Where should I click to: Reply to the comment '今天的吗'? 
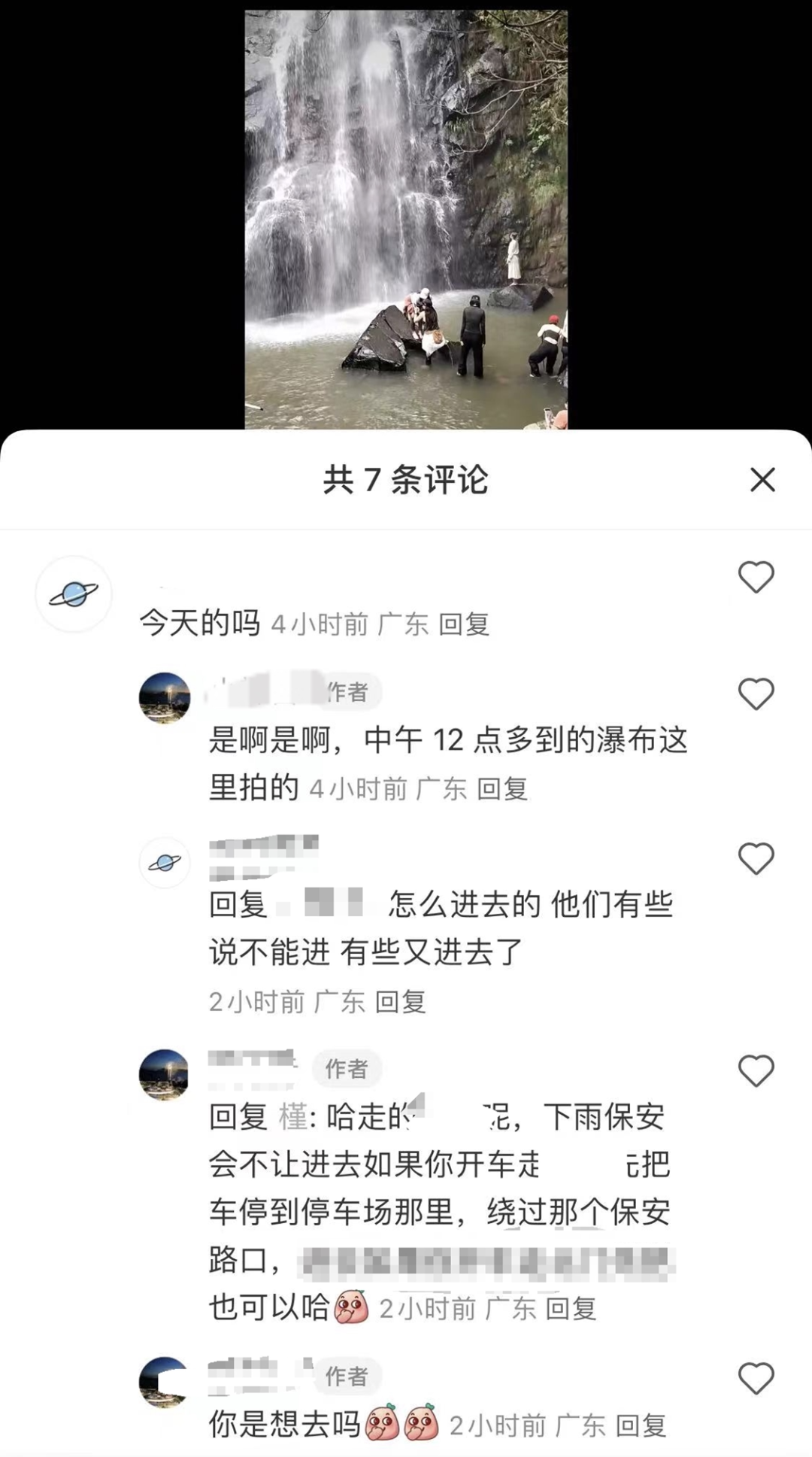coord(463,624)
